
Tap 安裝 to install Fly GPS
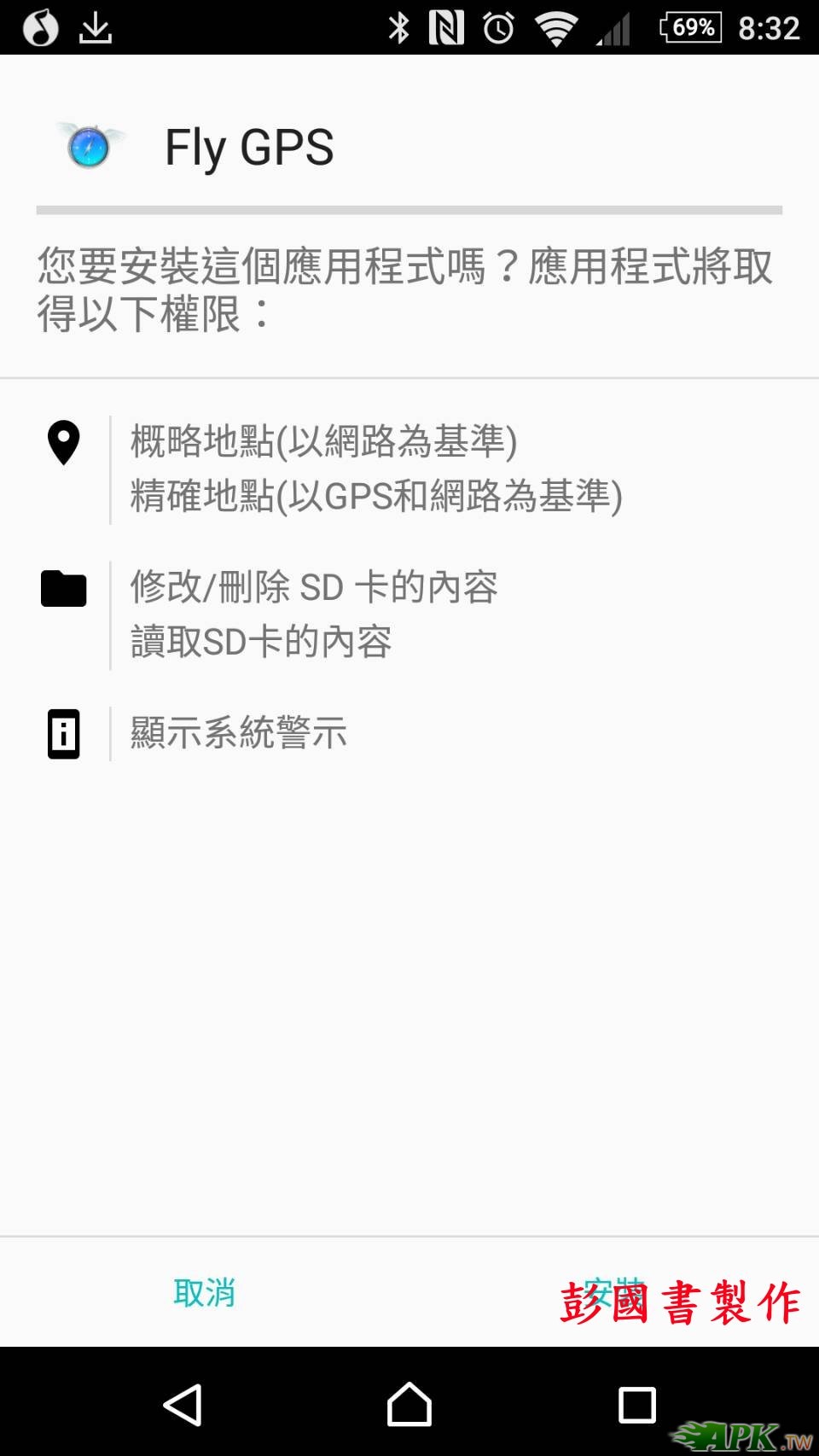(613, 1292)
